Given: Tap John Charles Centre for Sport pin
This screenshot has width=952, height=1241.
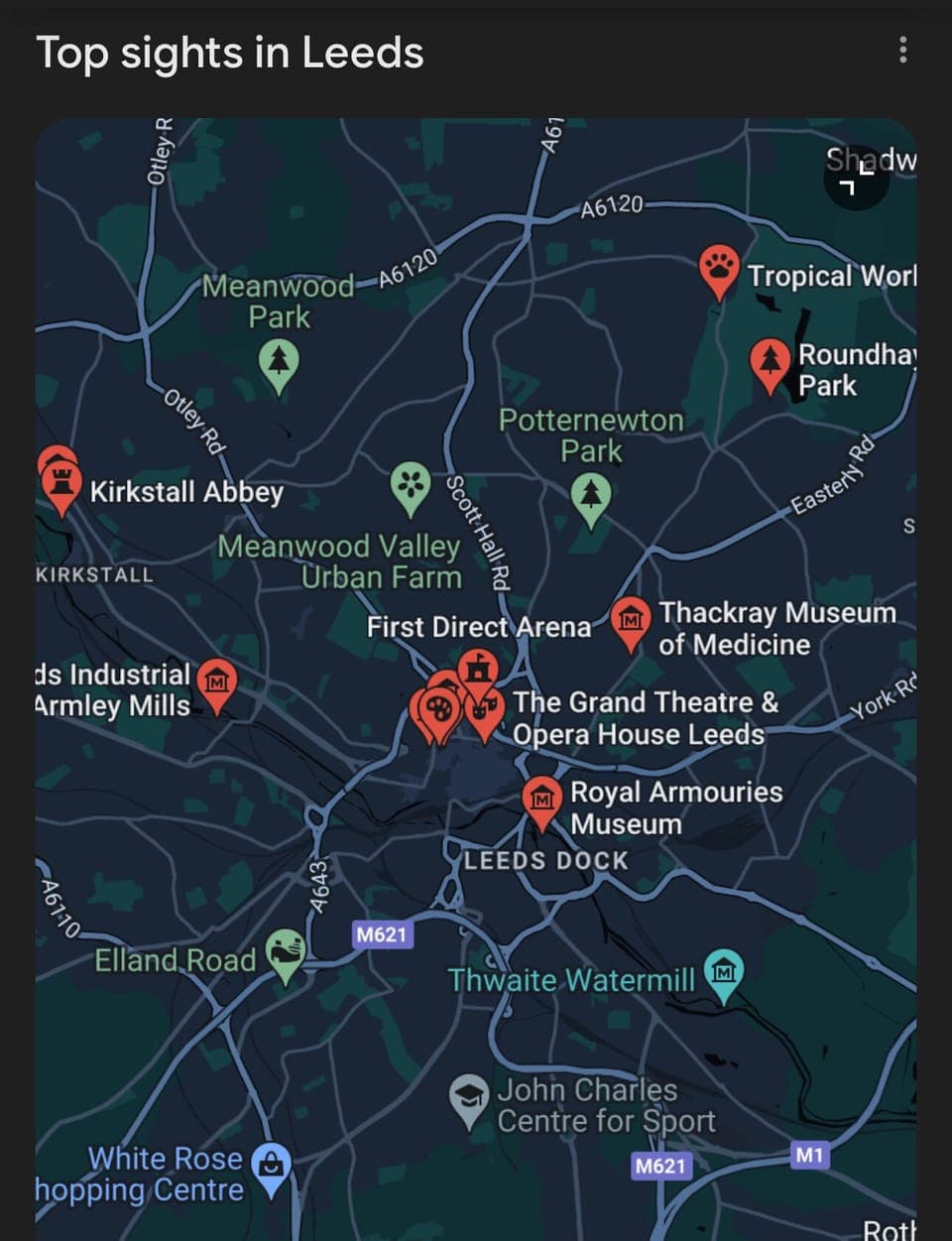Looking at the screenshot, I should (x=468, y=1096).
